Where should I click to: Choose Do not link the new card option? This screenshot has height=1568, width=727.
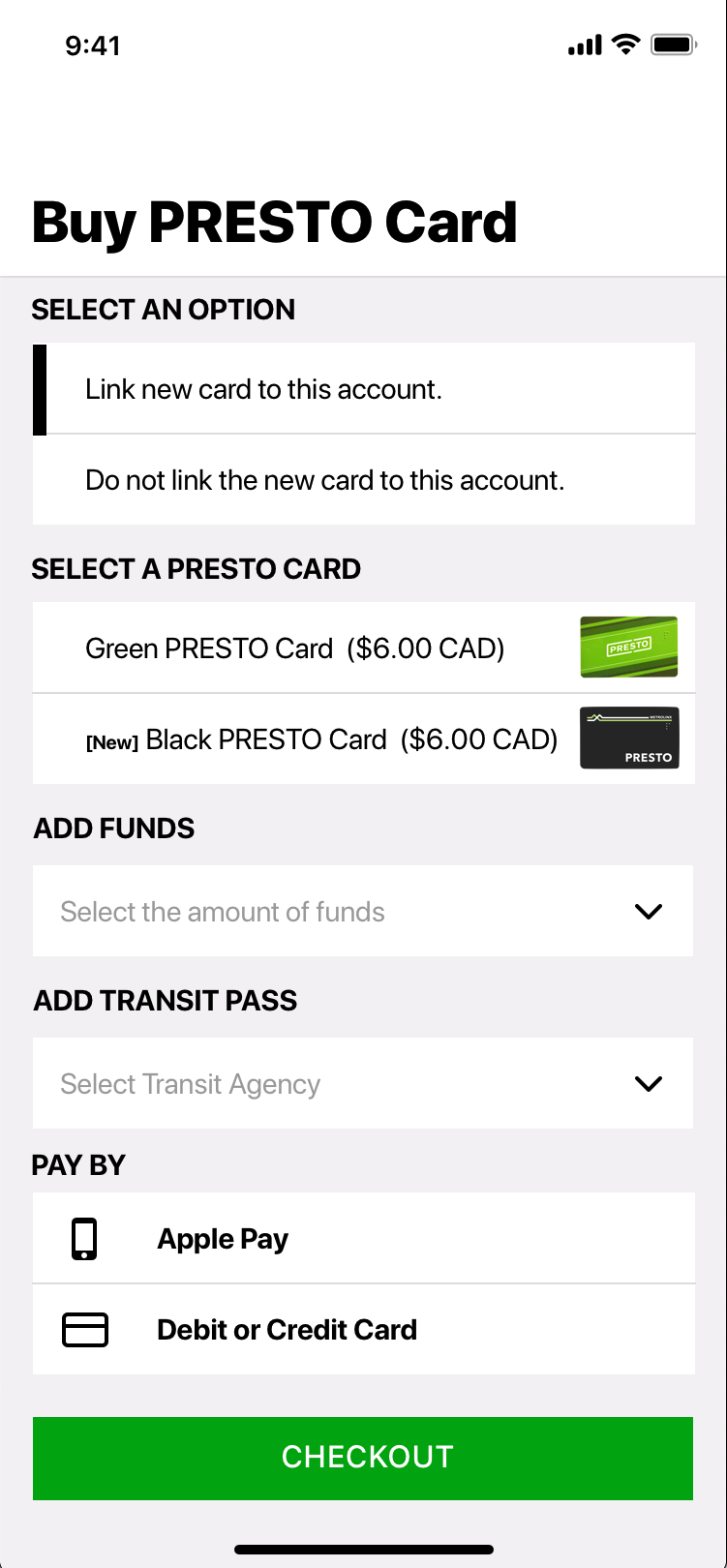pos(364,480)
